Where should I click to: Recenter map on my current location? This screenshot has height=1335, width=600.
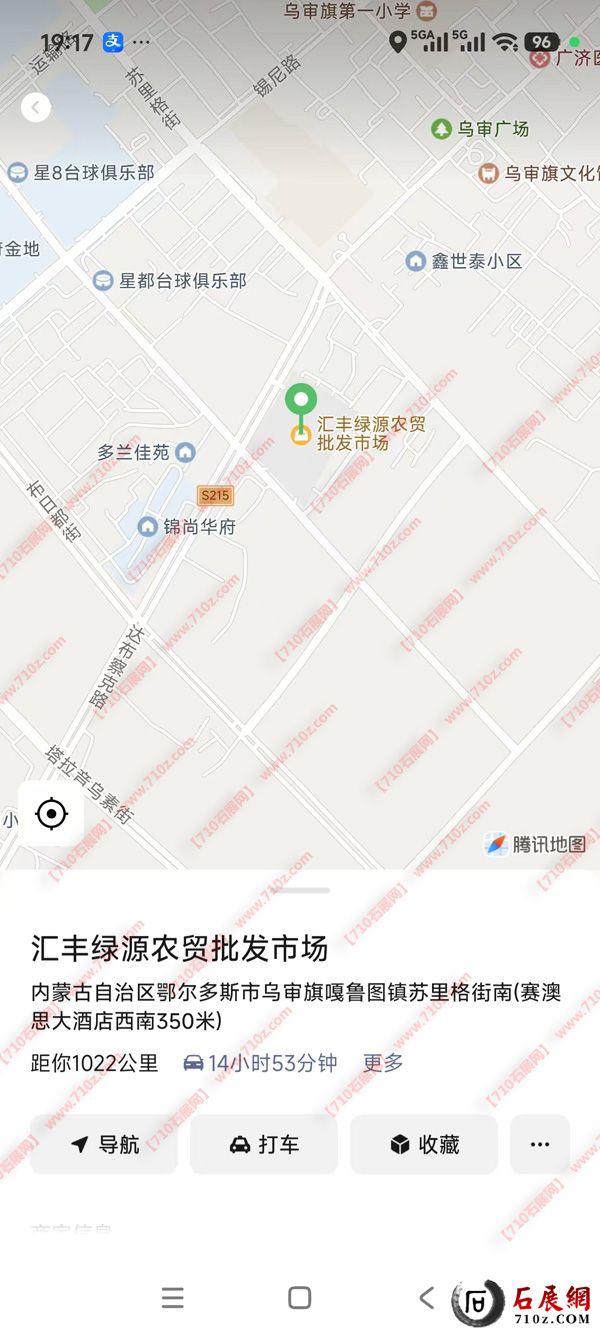tap(51, 814)
